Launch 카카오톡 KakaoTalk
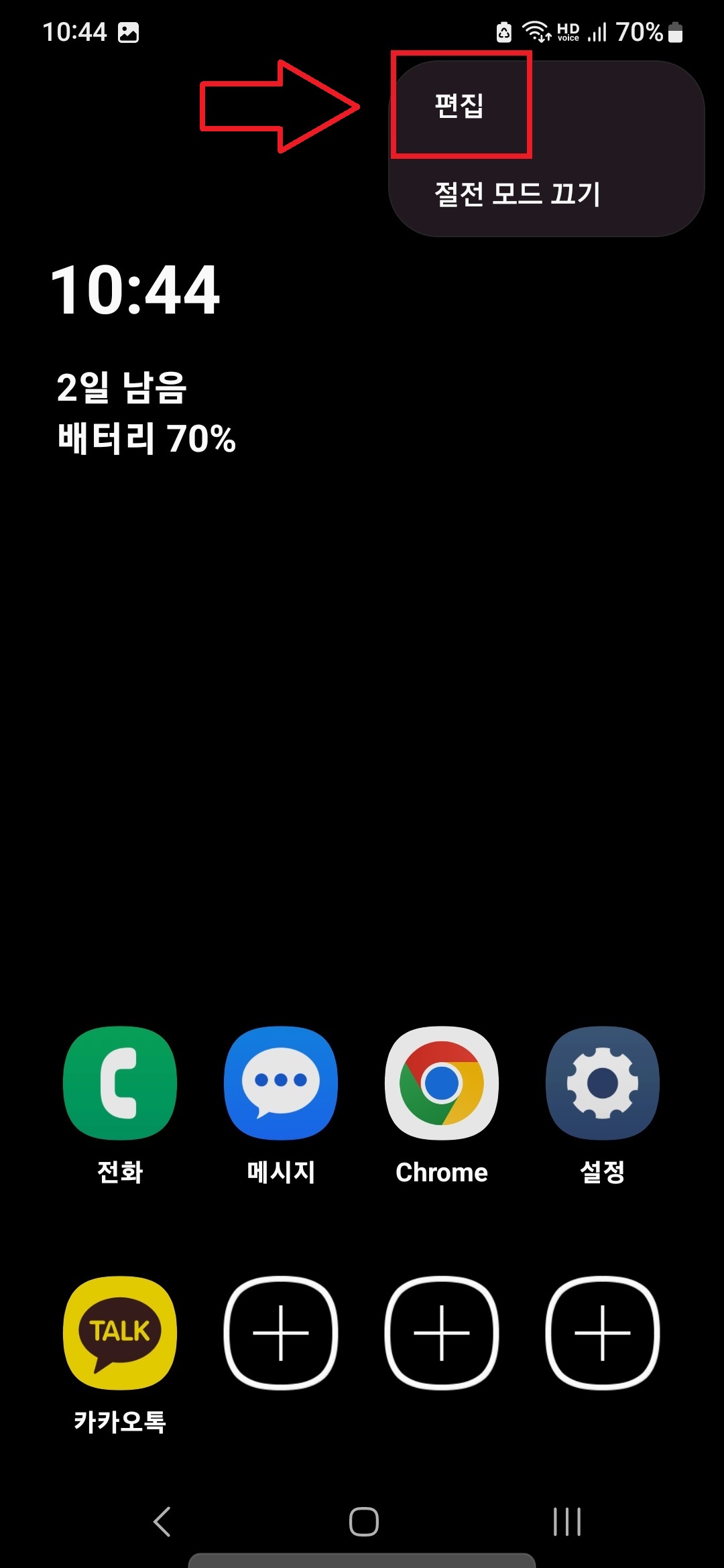 pyautogui.click(x=119, y=1333)
